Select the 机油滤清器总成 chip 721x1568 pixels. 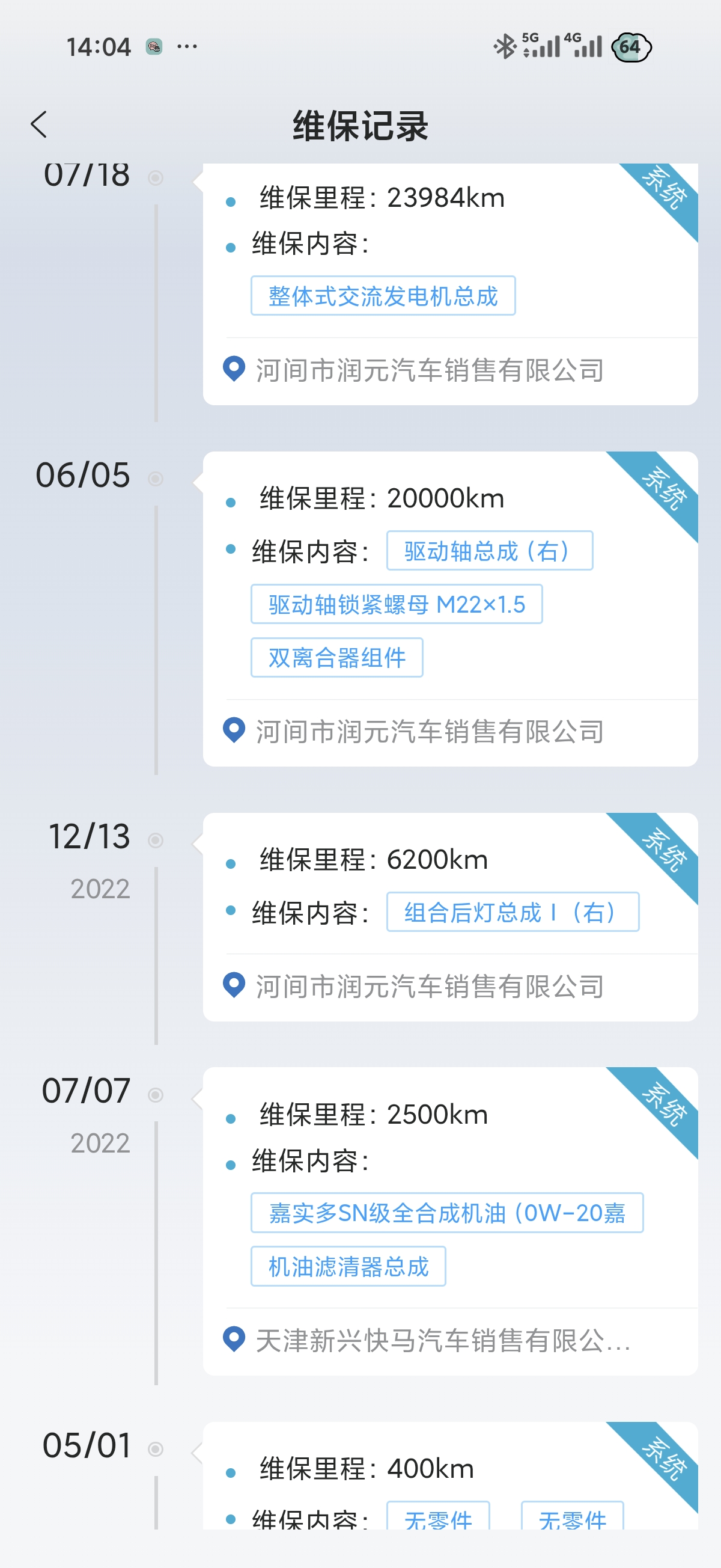348,1267
